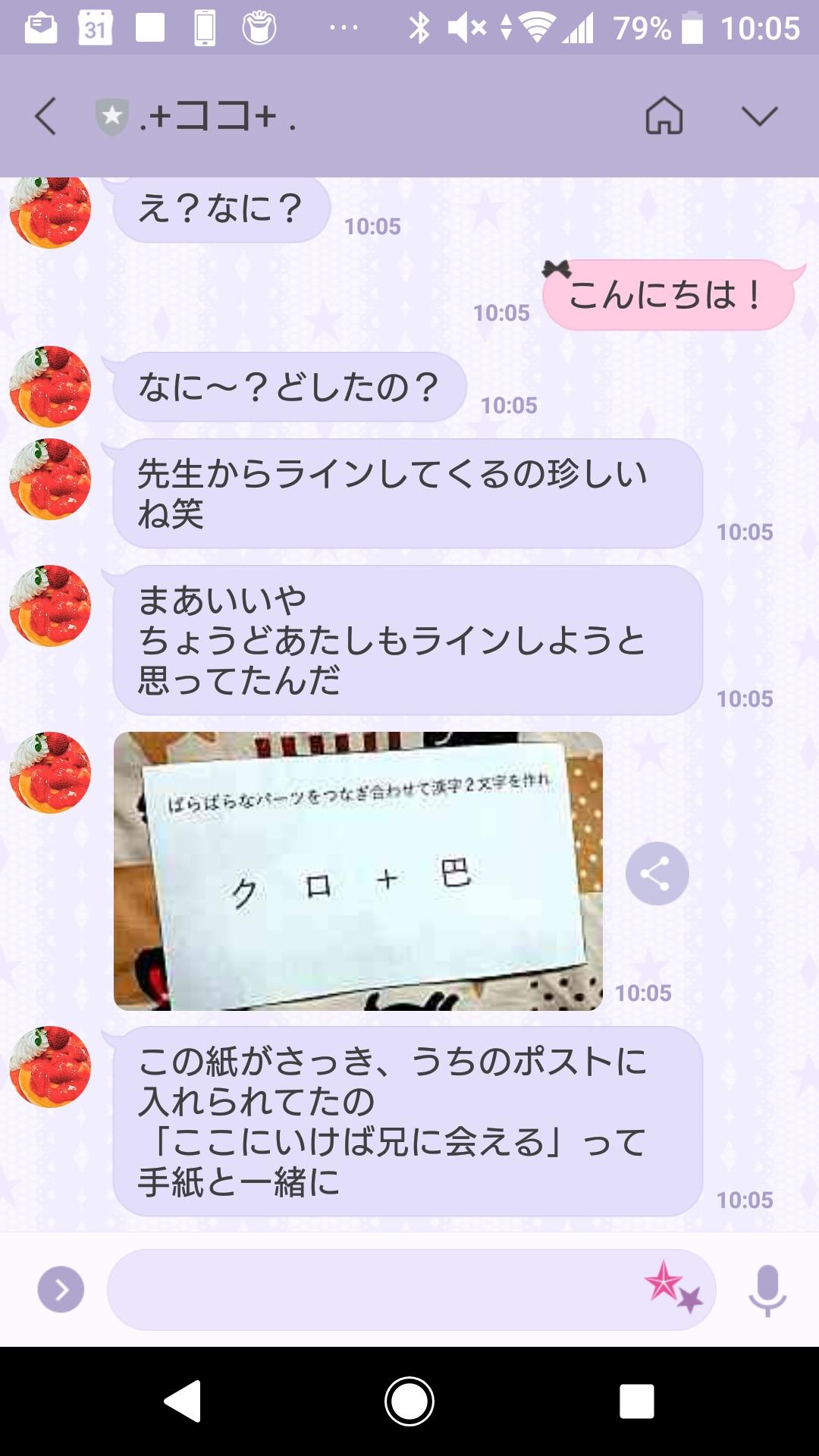819x1456 pixels.
Task: Open the home icon in chat header
Action: 664,117
